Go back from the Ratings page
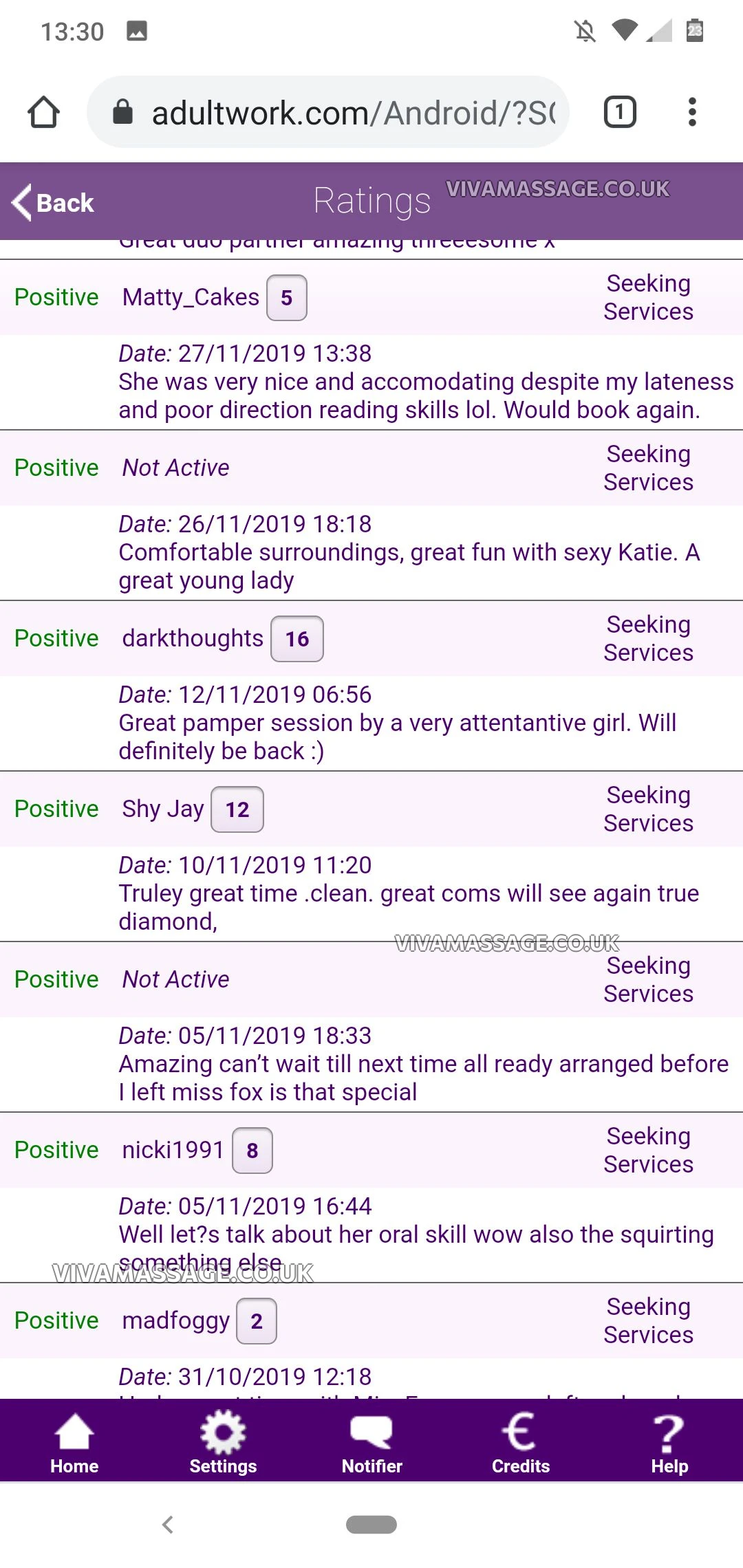 [54, 203]
